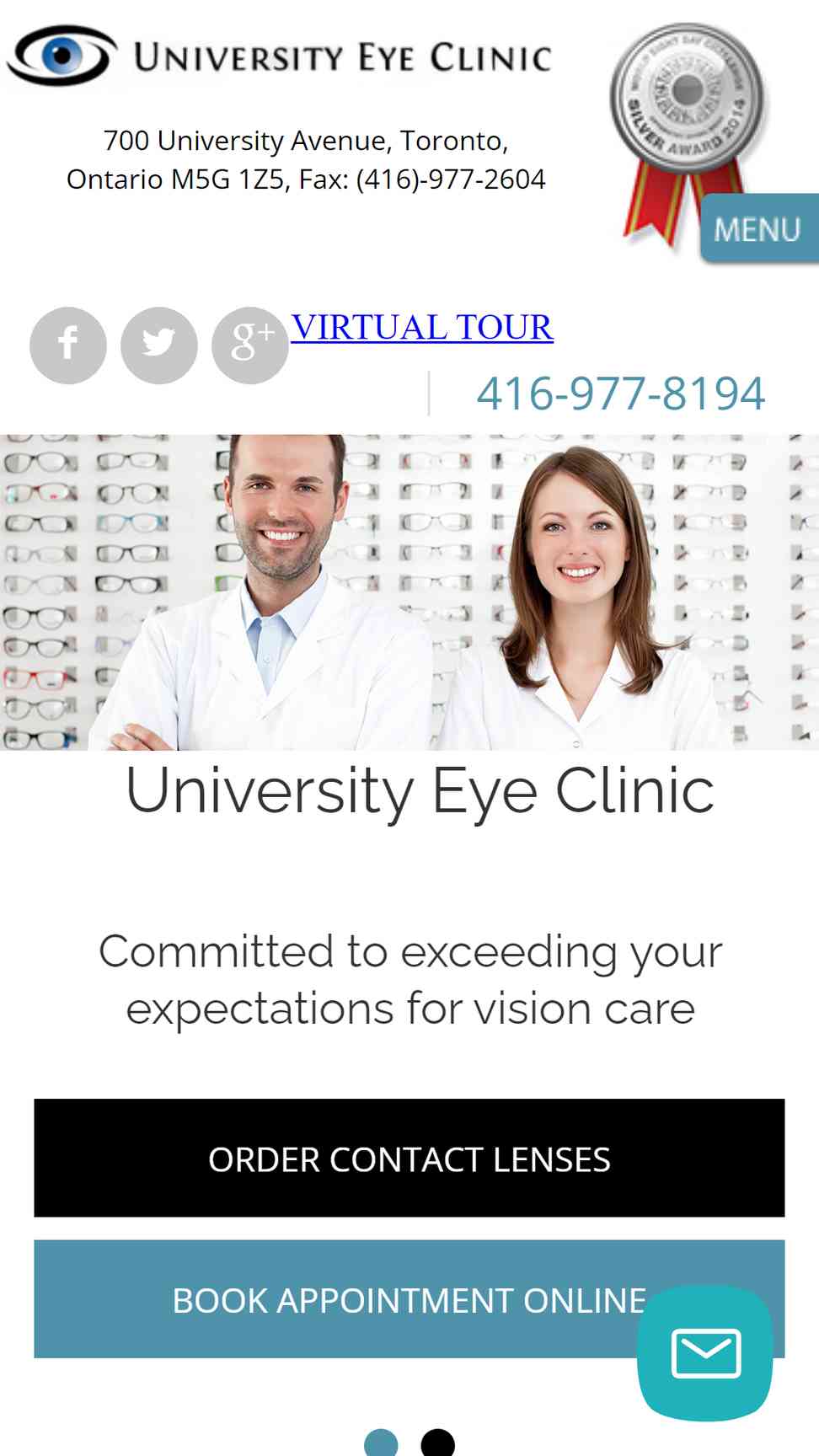
Task: Go to the first slide dot
Action: coord(381,1444)
